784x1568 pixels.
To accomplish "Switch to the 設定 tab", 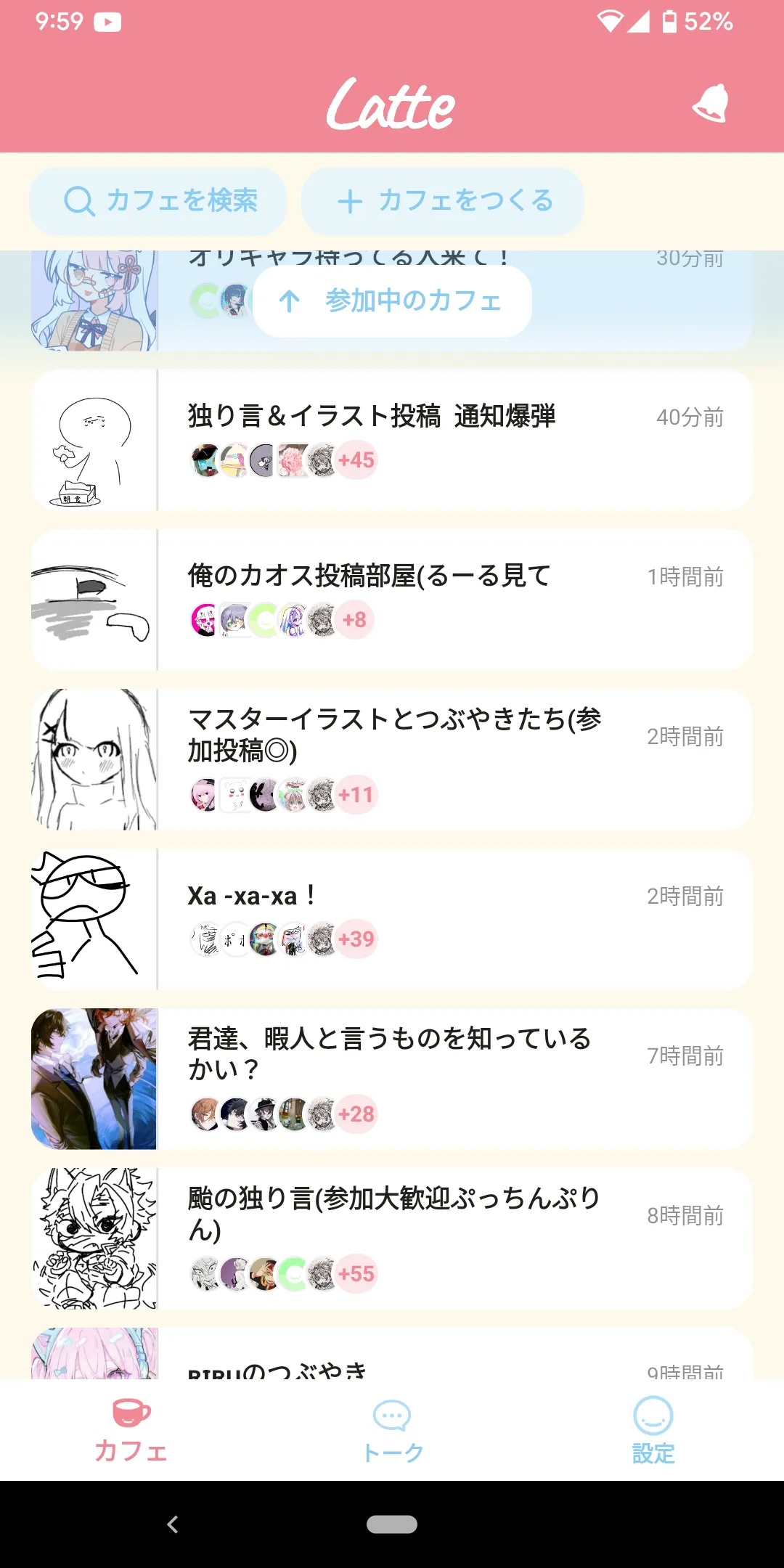I will (653, 1430).
